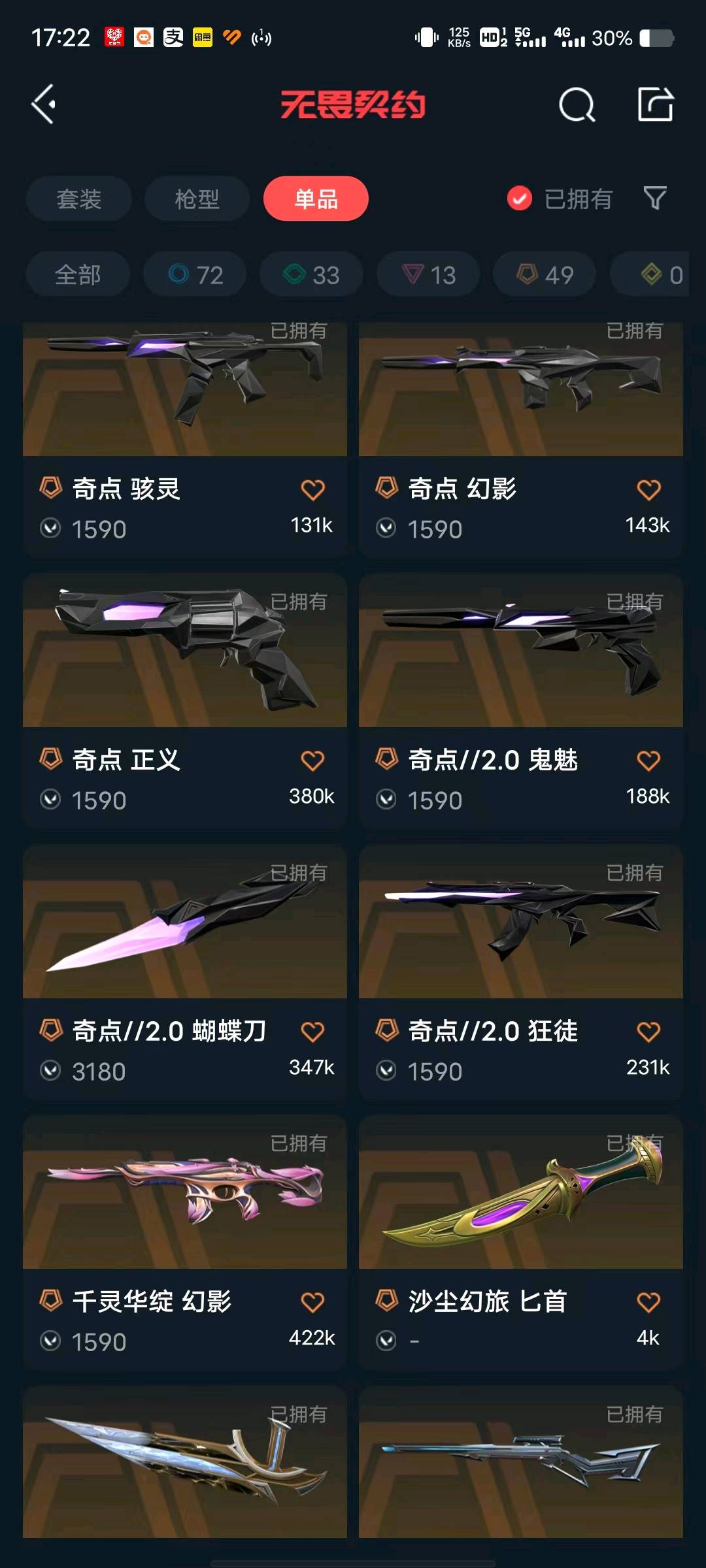Like the 千灵华绽 幻影 skin
706x1568 pixels.
tap(312, 1303)
